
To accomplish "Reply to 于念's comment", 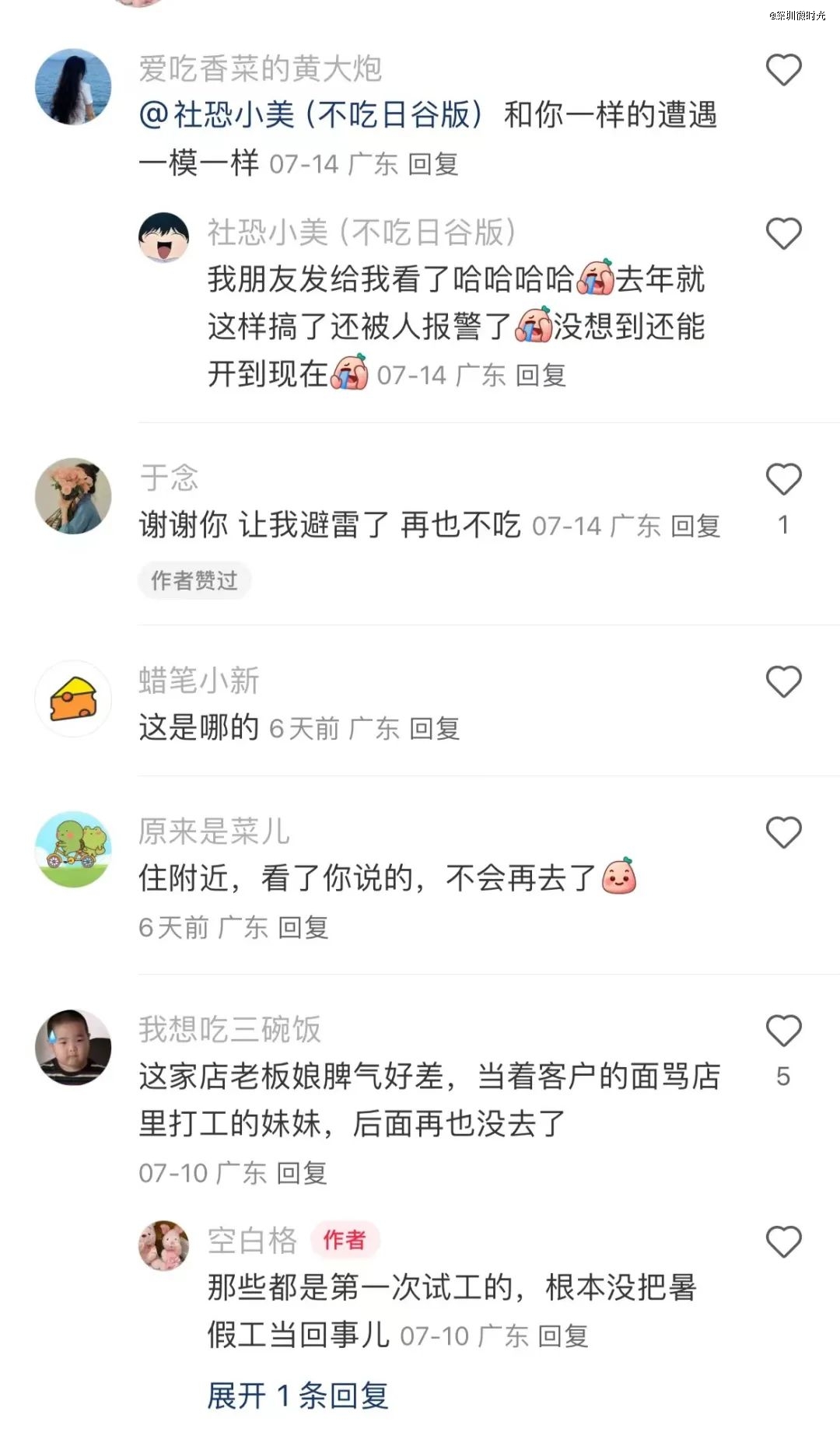I will point(695,527).
